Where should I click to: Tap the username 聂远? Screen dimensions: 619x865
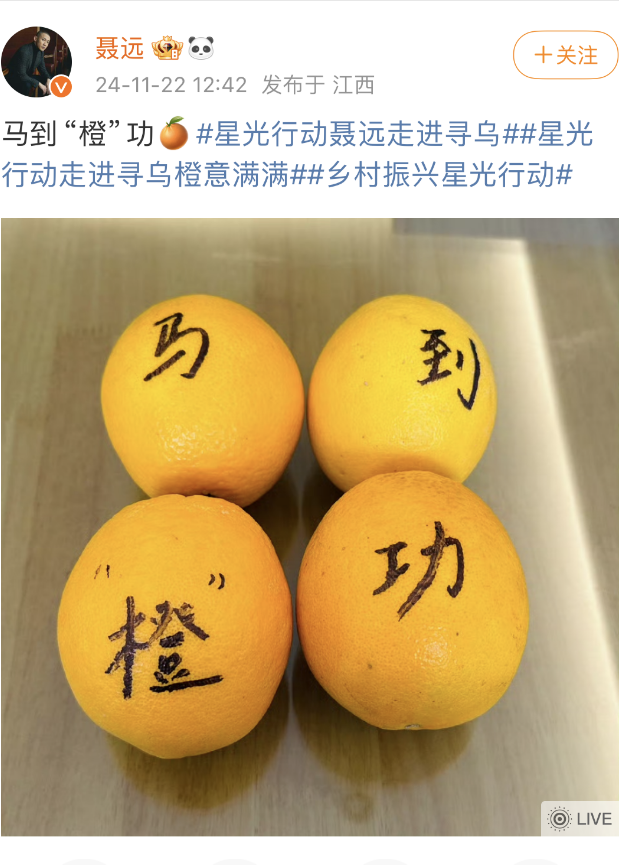coord(119,48)
